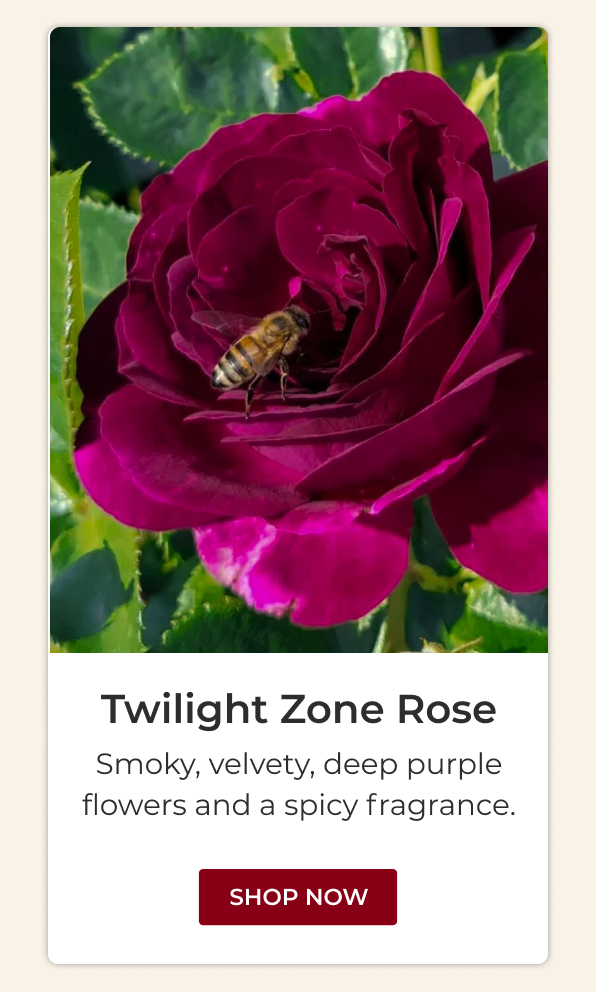This screenshot has width=596, height=992.
Task: Open the Twilight Zone Rose product image
Action: pos(299,340)
